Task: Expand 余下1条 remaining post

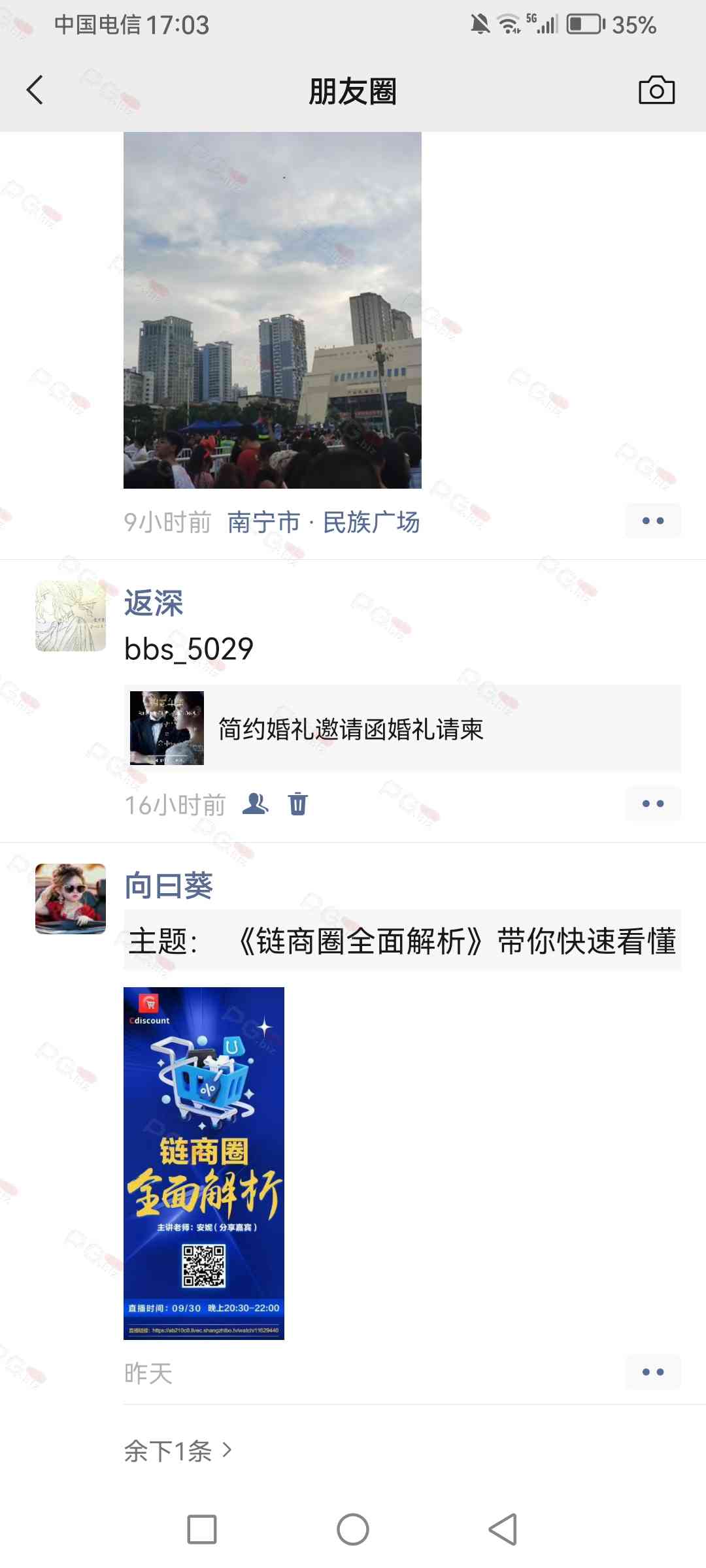Action: [x=178, y=1450]
